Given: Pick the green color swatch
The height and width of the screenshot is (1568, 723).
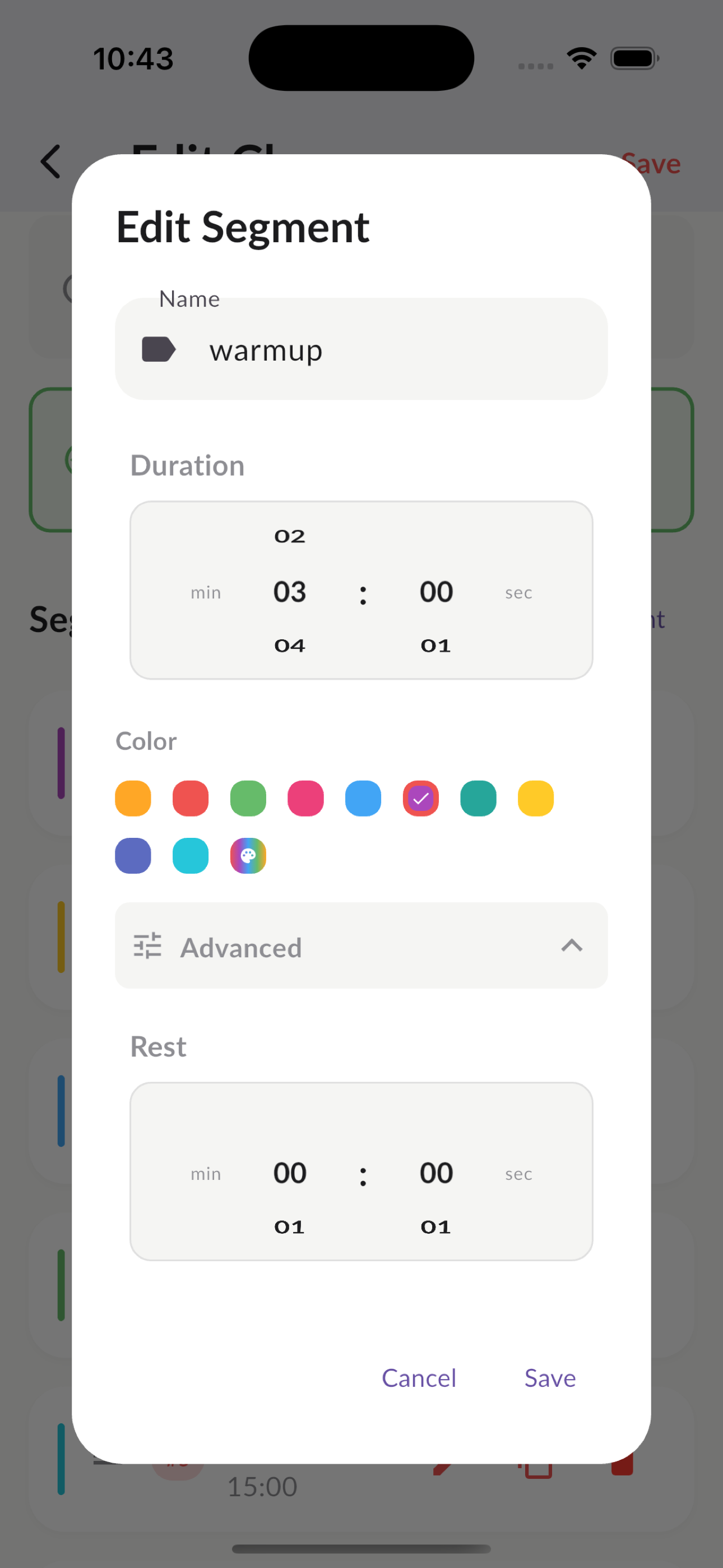Looking at the screenshot, I should (248, 798).
